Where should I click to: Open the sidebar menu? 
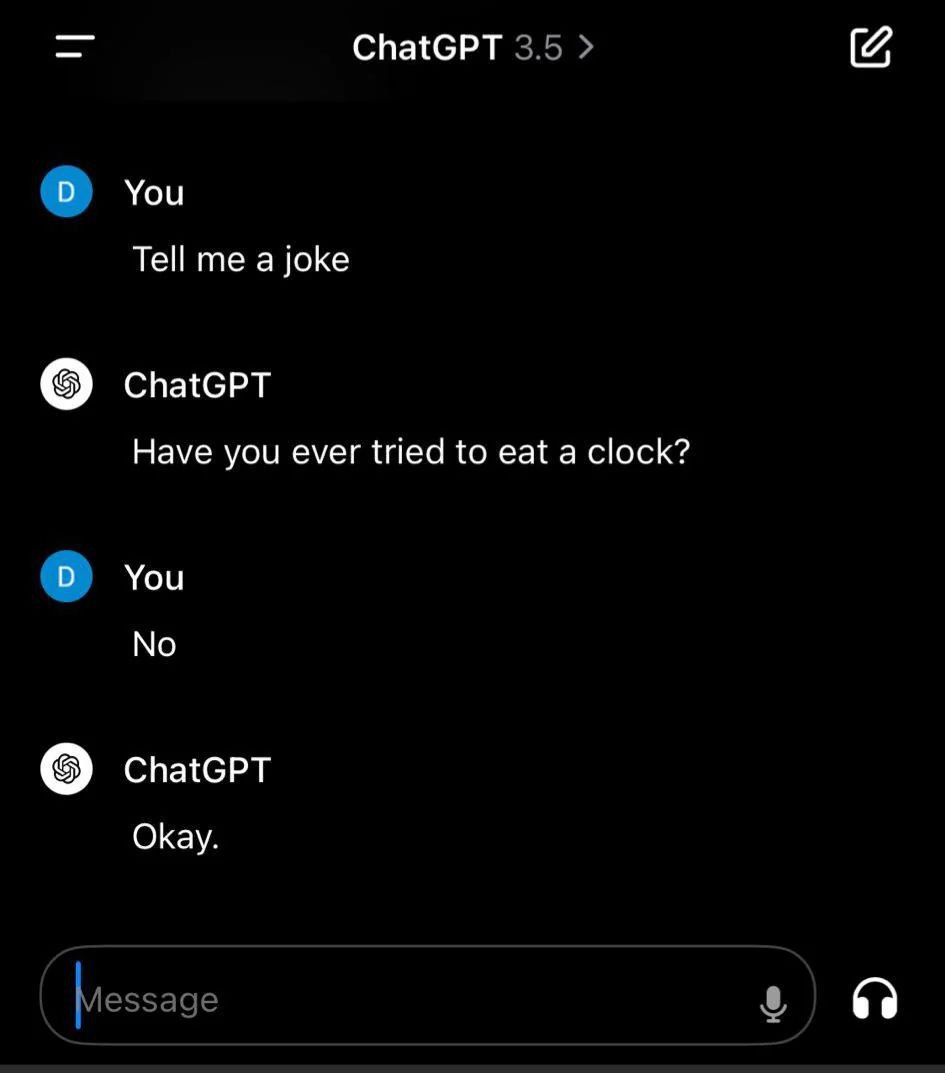75,47
